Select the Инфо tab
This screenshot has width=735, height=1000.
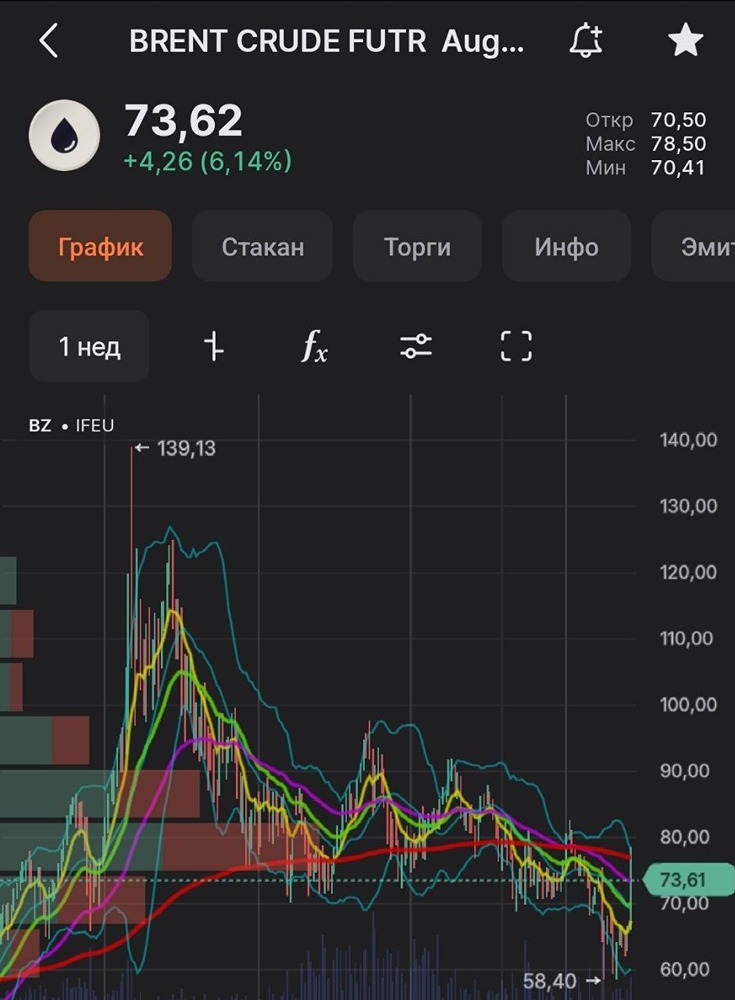tap(566, 246)
